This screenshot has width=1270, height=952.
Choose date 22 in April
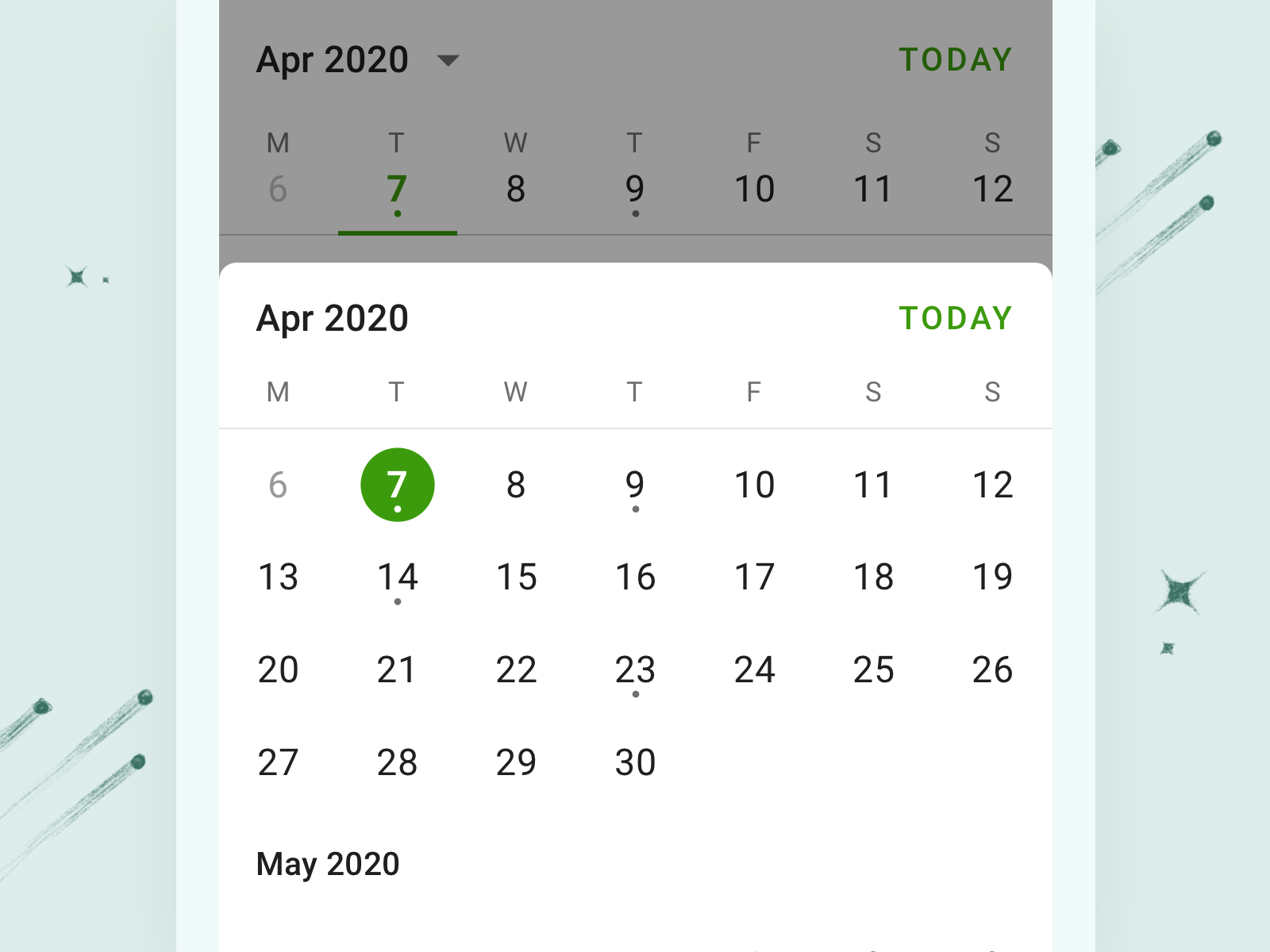[x=516, y=670]
